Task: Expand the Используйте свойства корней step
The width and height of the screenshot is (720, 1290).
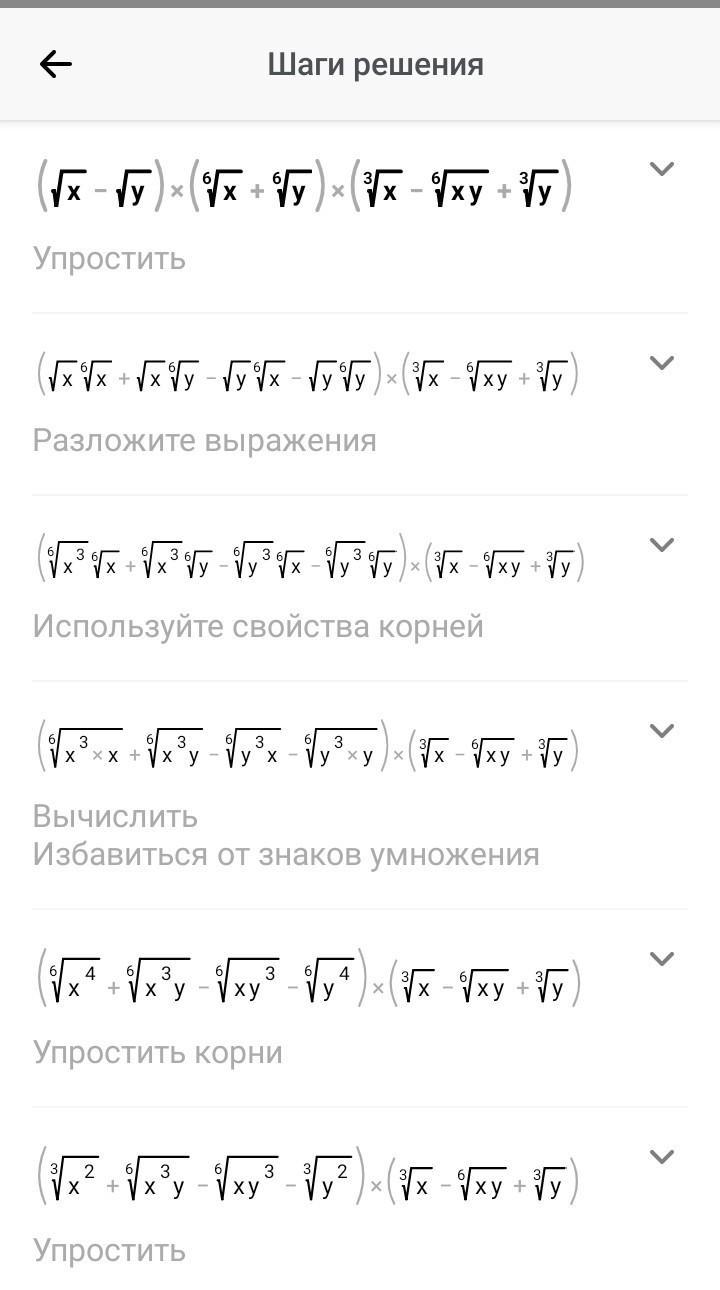Action: pyautogui.click(x=661, y=544)
